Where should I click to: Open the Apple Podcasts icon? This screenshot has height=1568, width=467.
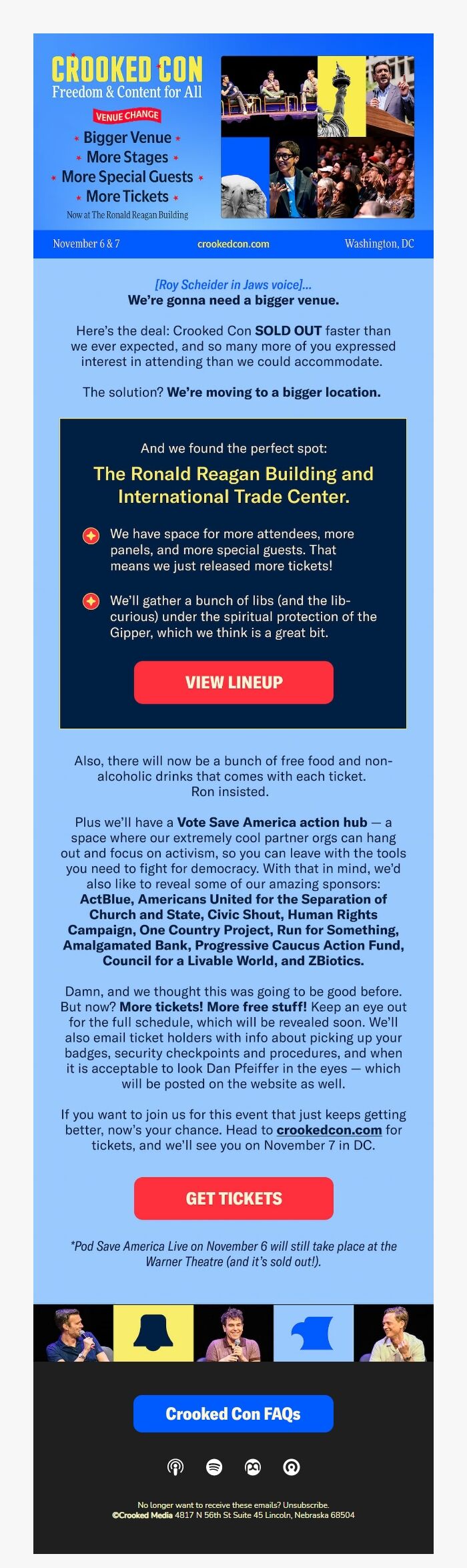pyautogui.click(x=175, y=1466)
